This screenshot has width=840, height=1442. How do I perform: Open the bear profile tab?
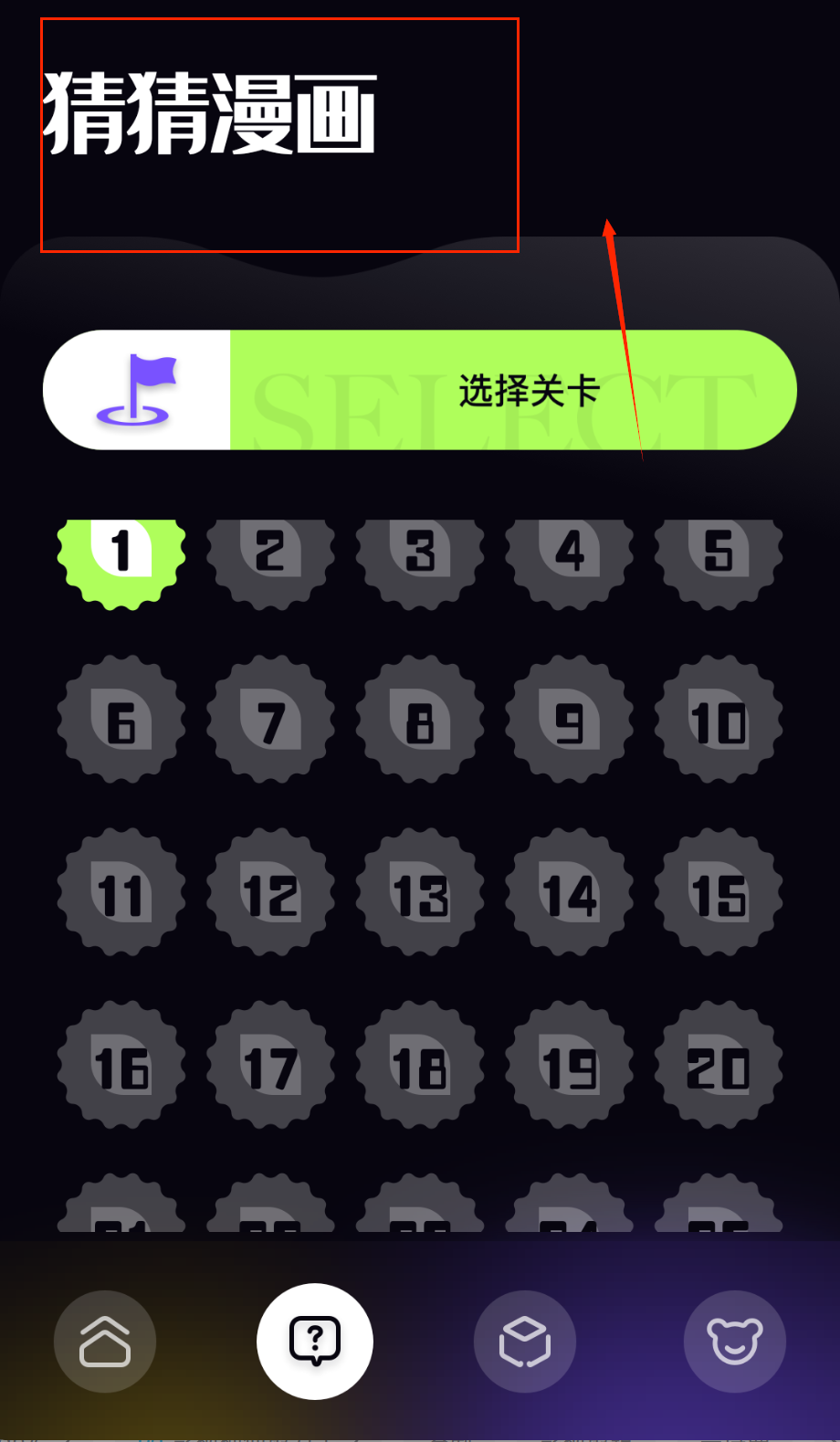coord(735,1341)
